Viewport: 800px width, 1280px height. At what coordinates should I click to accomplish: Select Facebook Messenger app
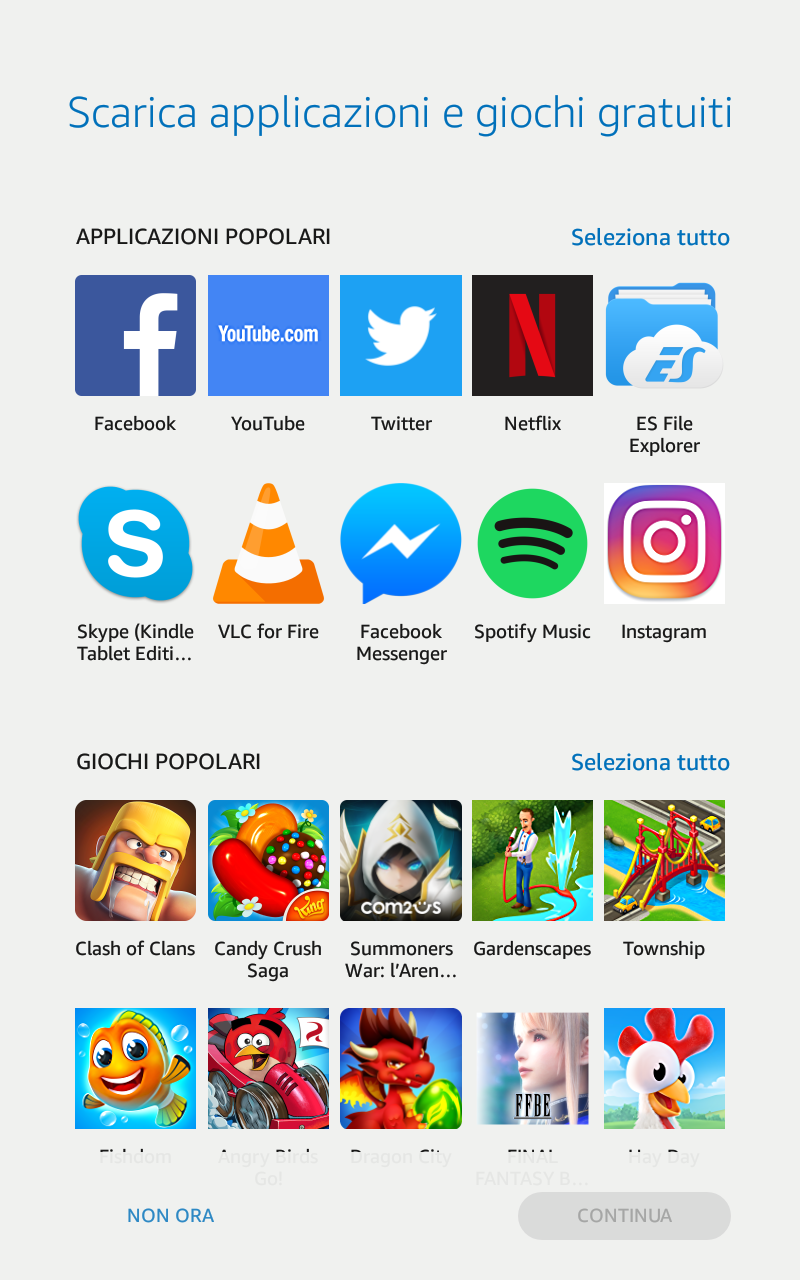[x=400, y=544]
